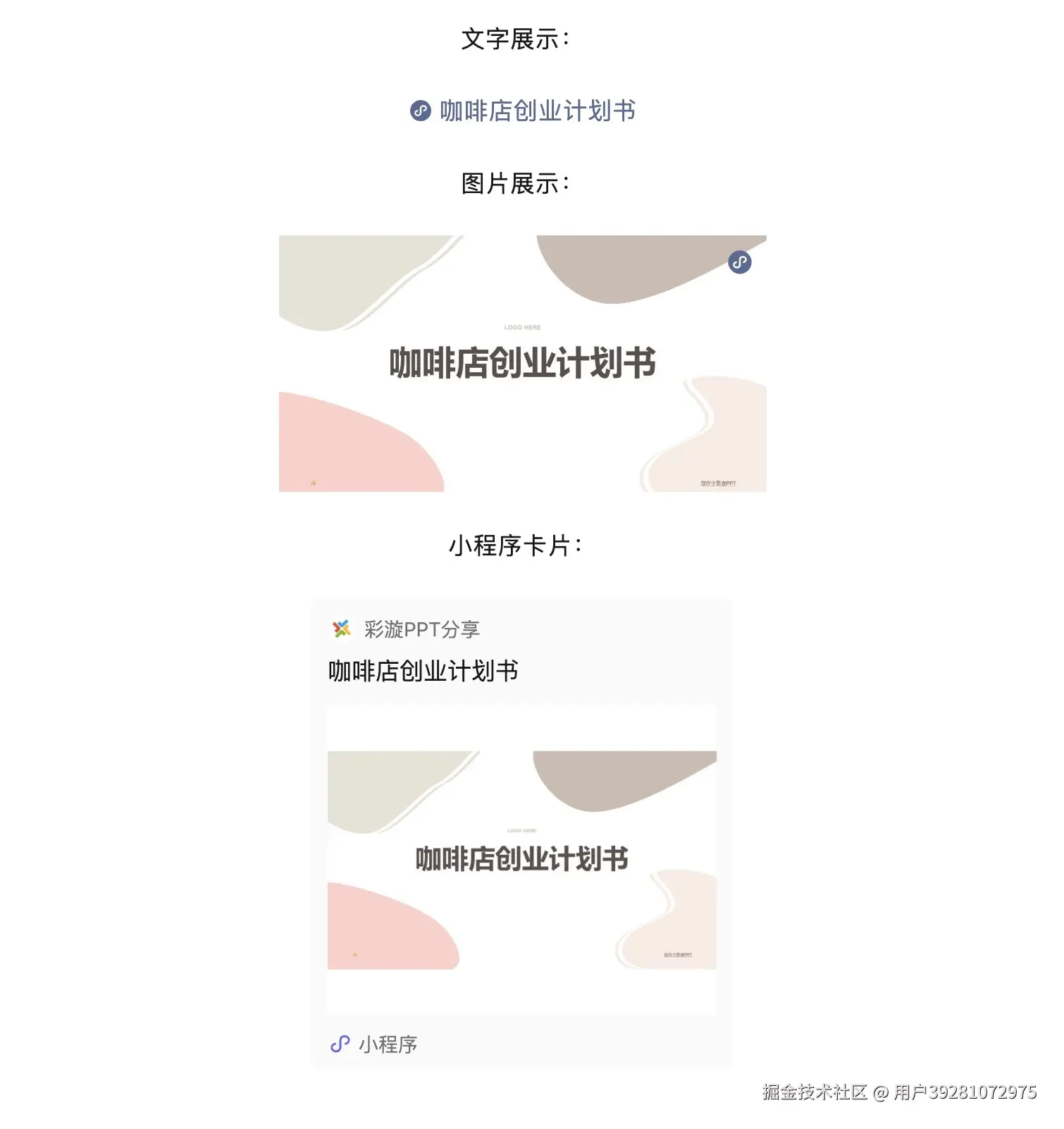The image size is (1064, 1129).
Task: Tap the coffee shop plan image under 图片展示
Action: 522,364
